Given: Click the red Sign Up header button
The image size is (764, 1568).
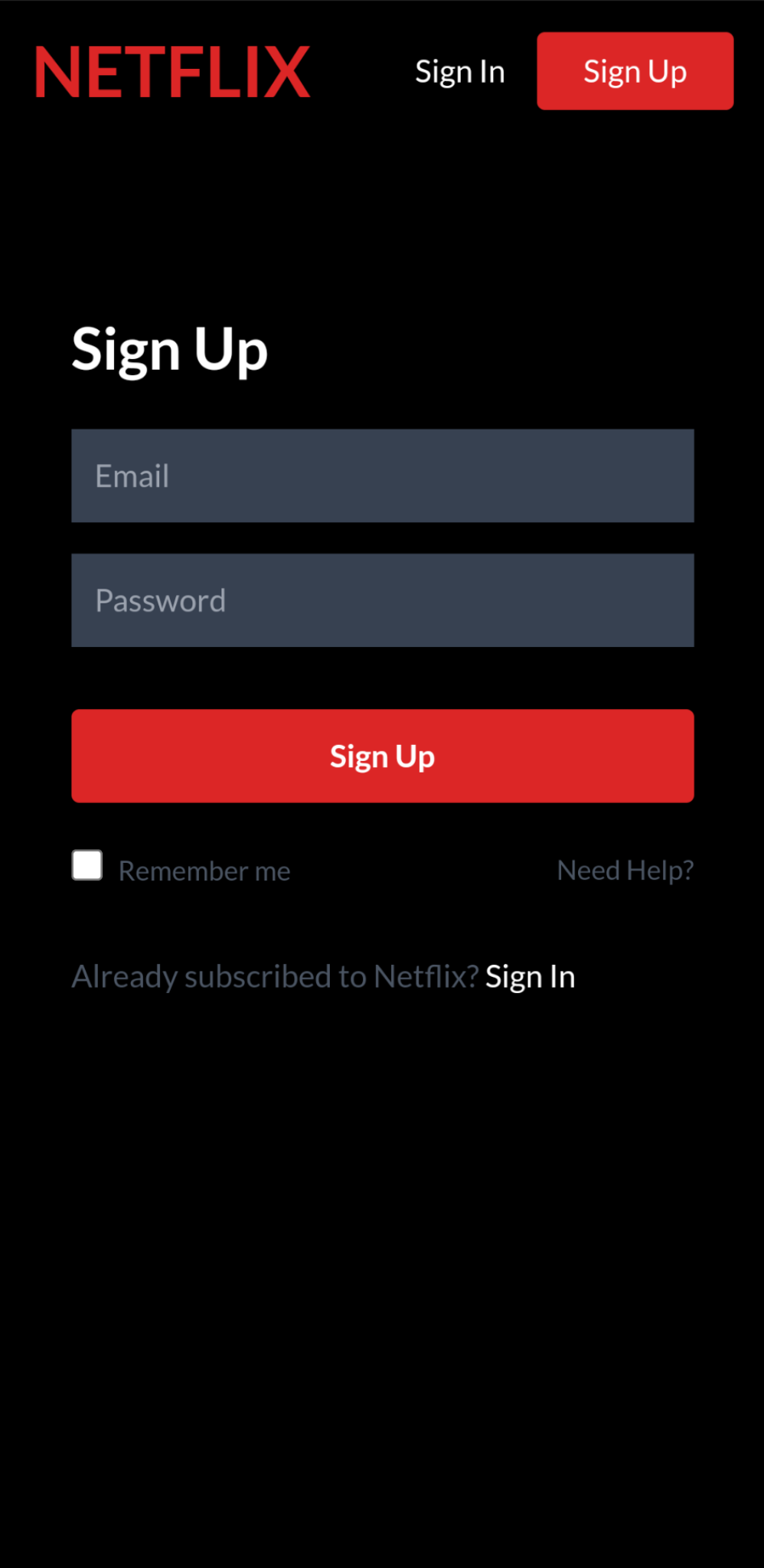Looking at the screenshot, I should tap(635, 71).
